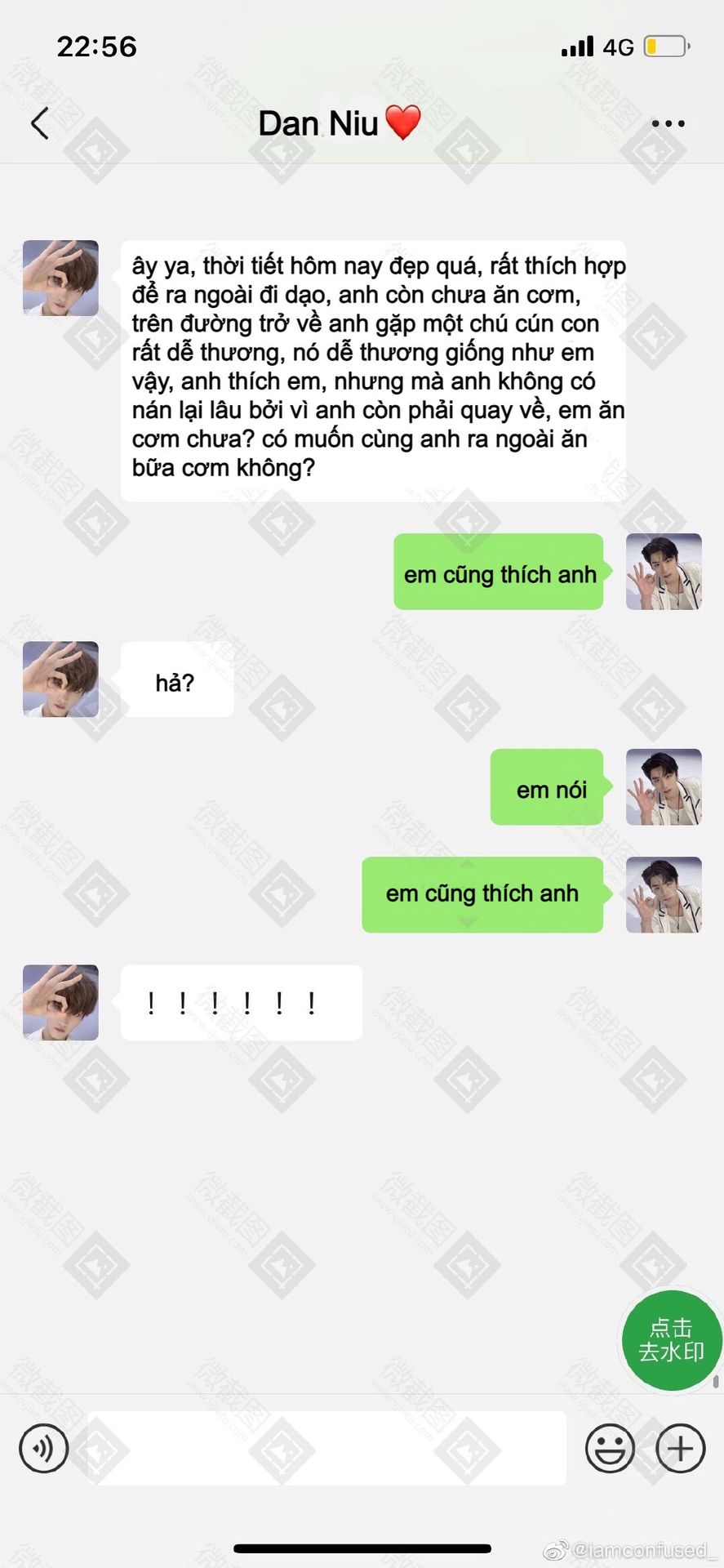This screenshot has width=724, height=1568.
Task: Open the plus attachments menu
Action: (x=680, y=1448)
